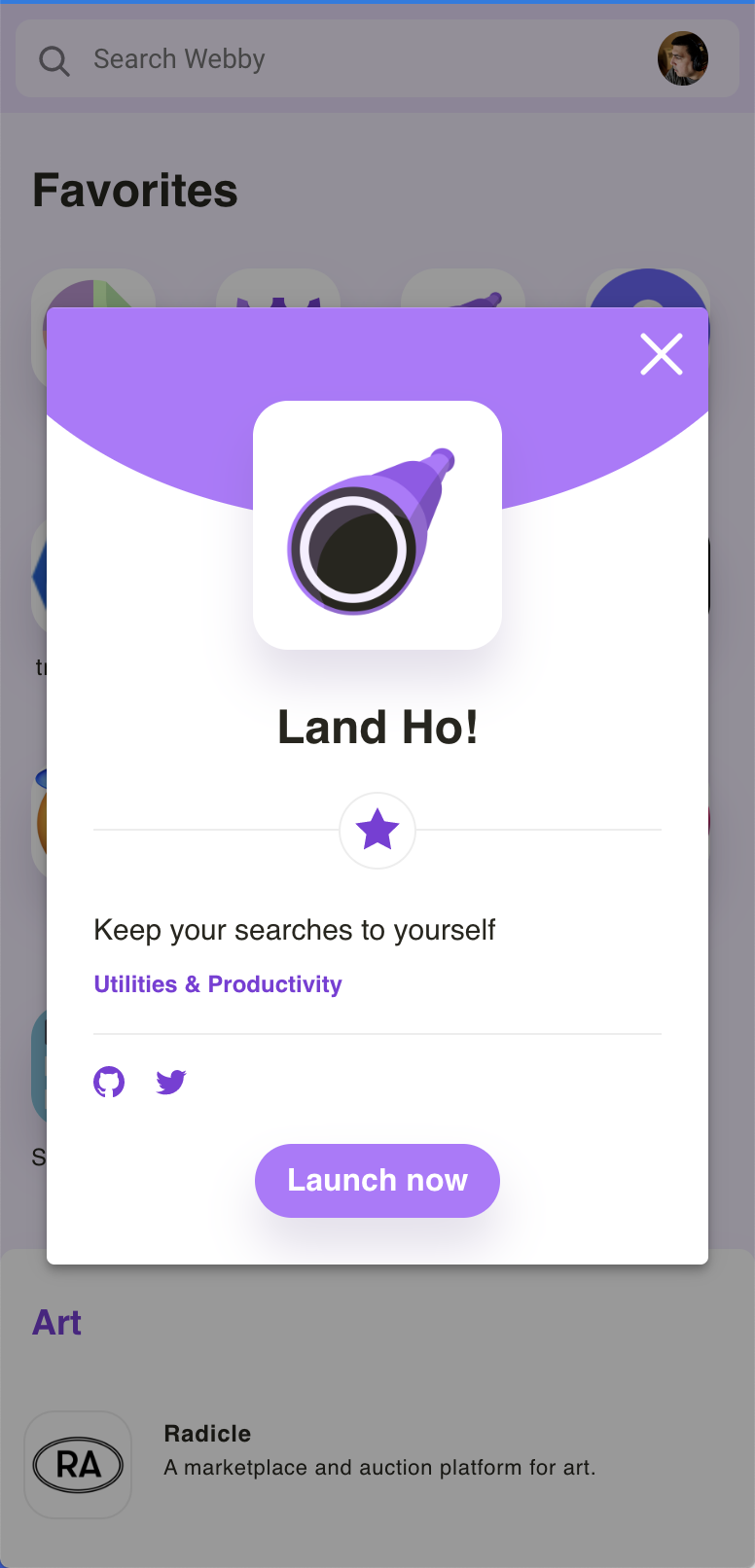Close the Land Ho! dialog
The image size is (755, 1568).
click(x=662, y=354)
